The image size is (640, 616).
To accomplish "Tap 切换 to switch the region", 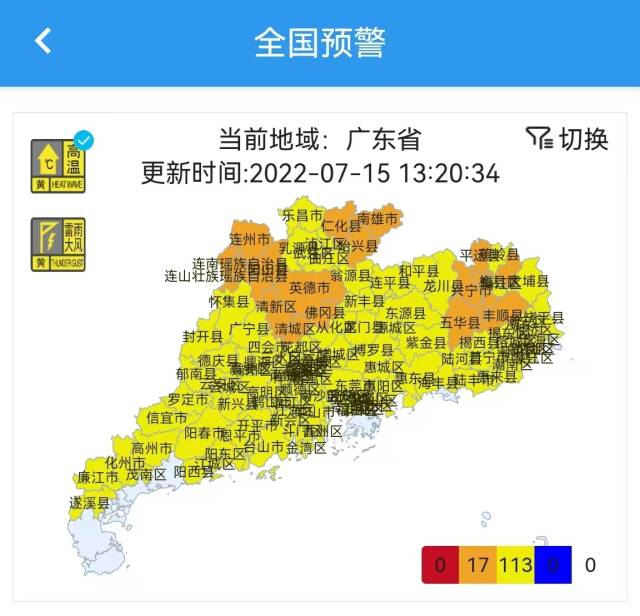I will [567, 139].
